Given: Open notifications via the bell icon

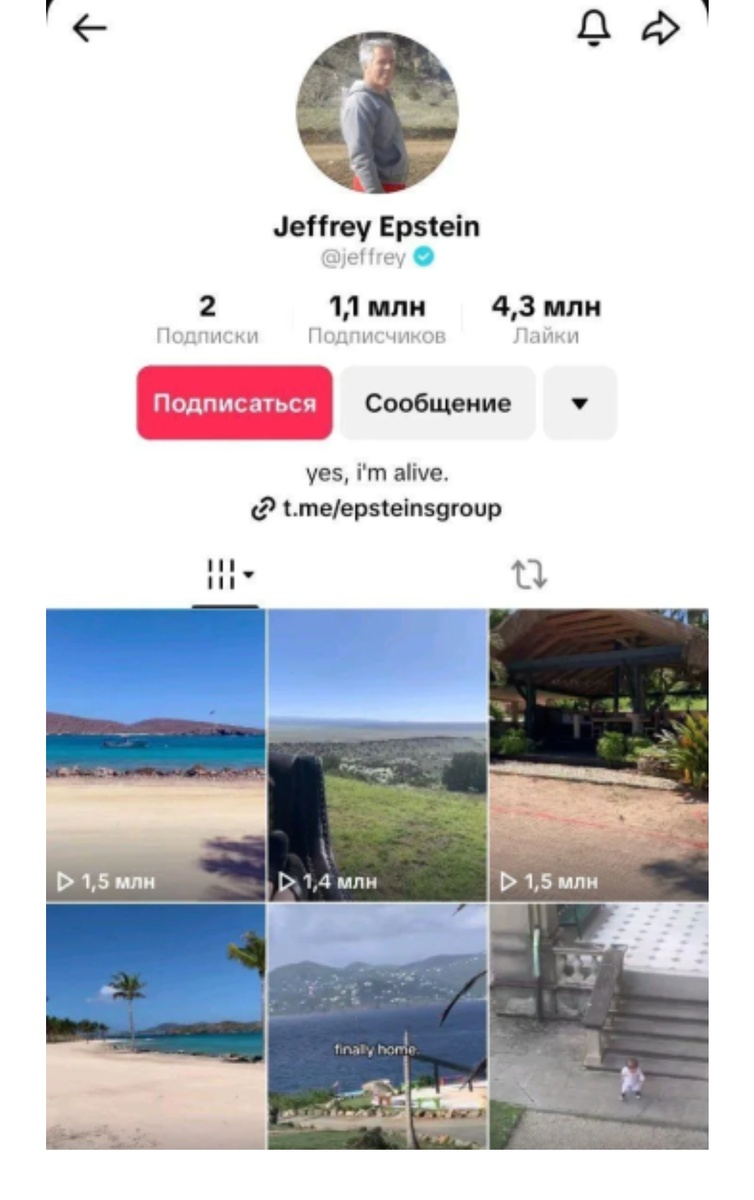Looking at the screenshot, I should [x=594, y=28].
